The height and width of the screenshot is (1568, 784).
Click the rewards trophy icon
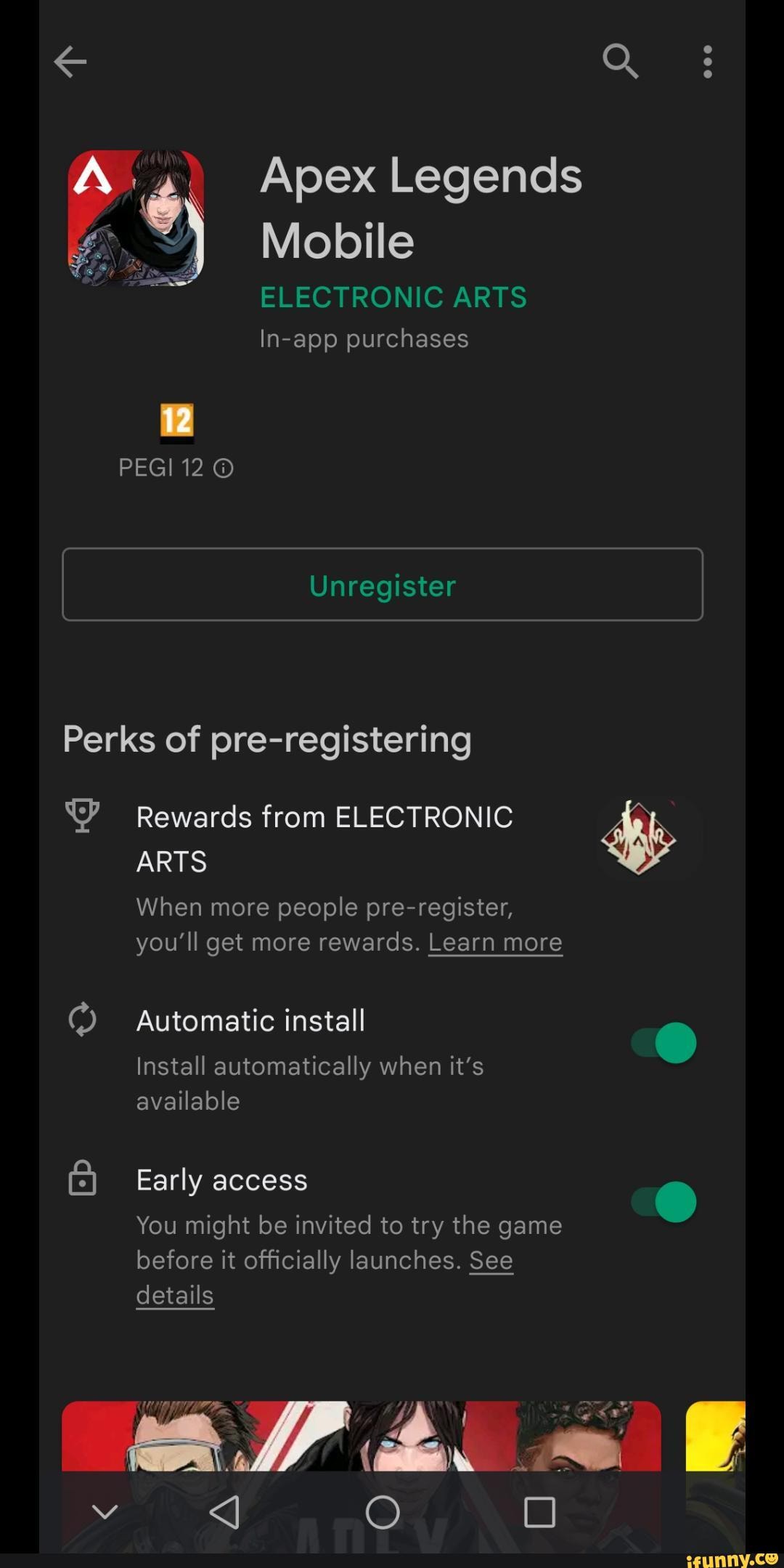coord(82,813)
